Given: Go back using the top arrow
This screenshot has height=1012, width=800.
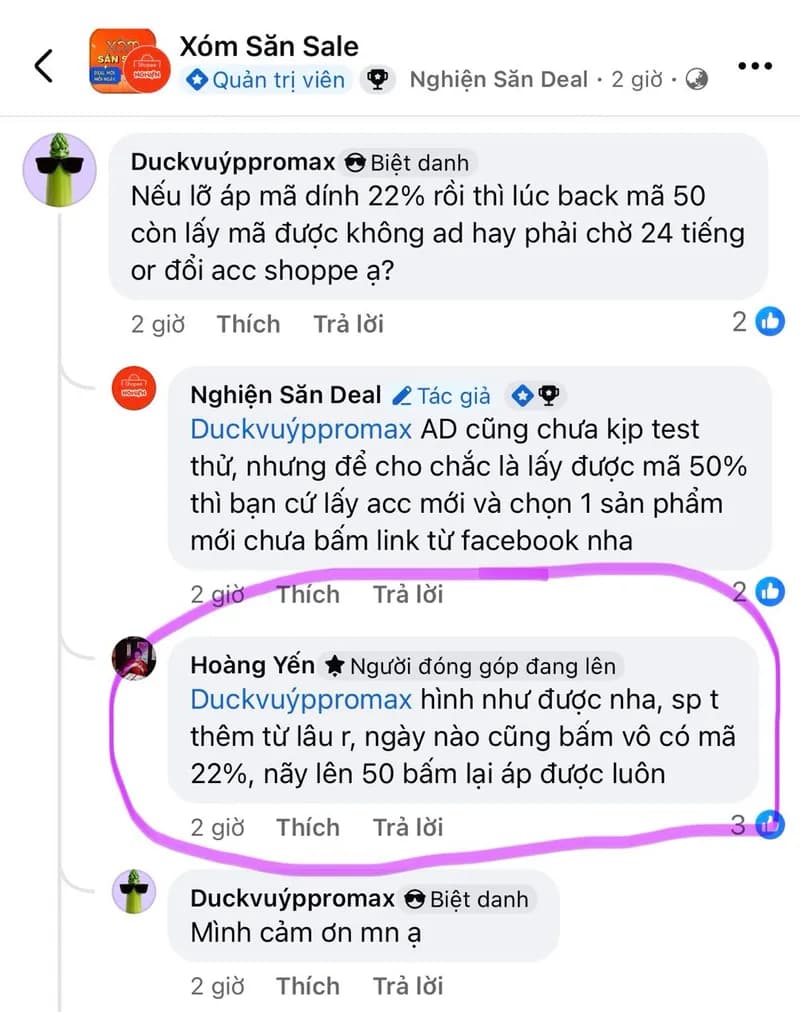Looking at the screenshot, I should tap(43, 66).
